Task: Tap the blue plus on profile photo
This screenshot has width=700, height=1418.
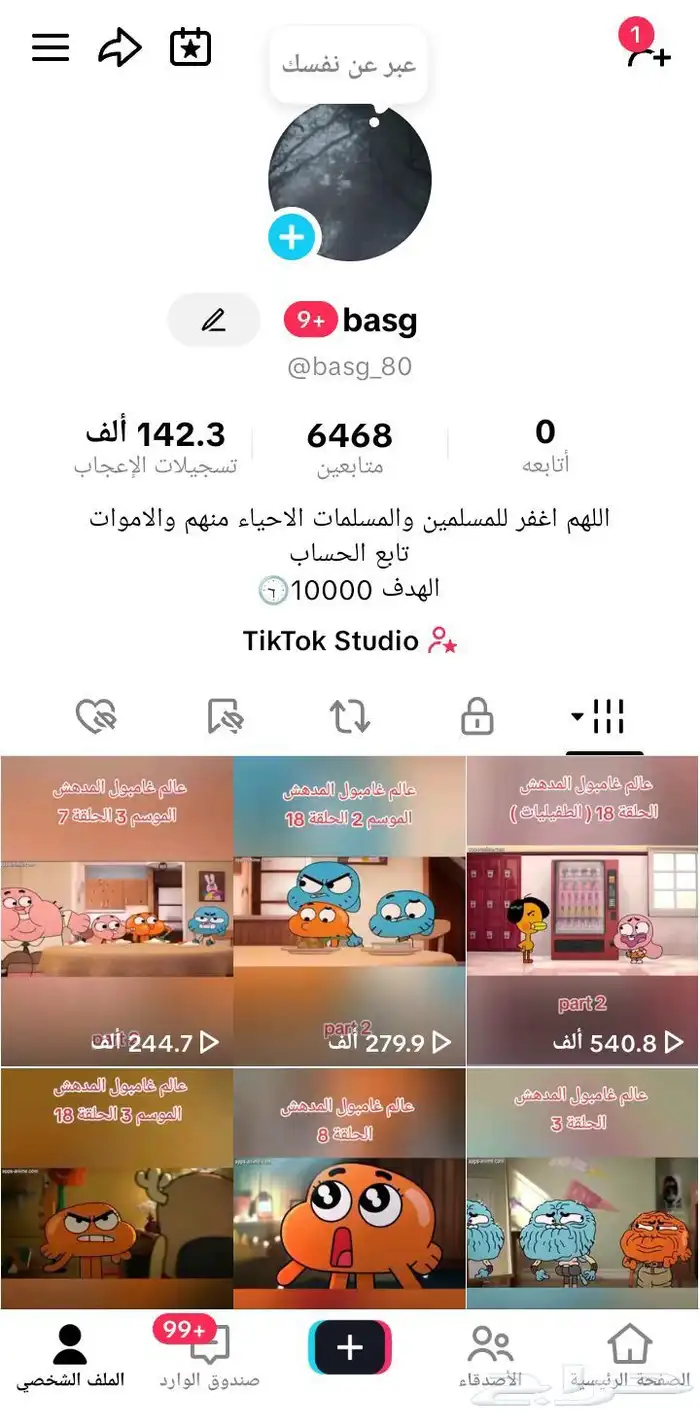Action: [292, 238]
